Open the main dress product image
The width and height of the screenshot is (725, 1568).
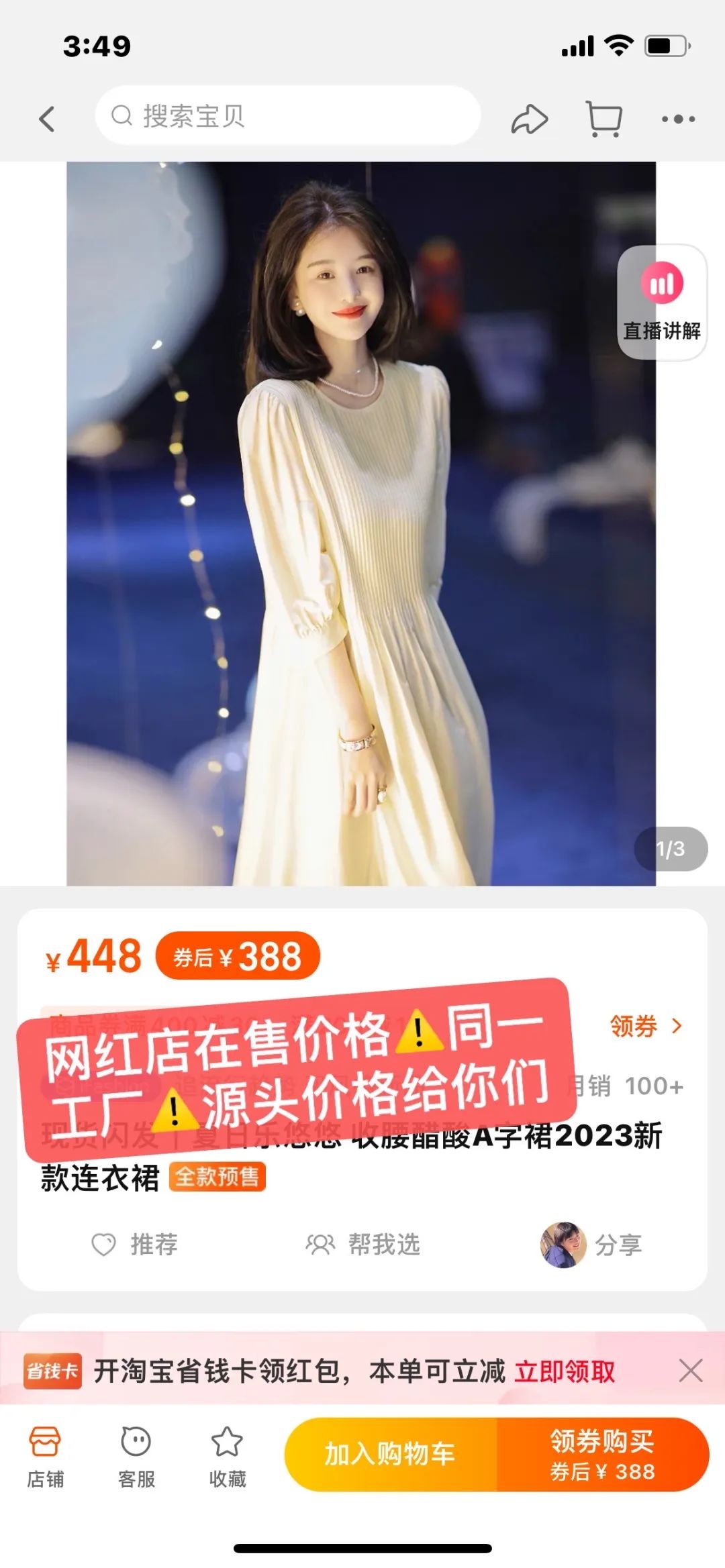coord(361,523)
